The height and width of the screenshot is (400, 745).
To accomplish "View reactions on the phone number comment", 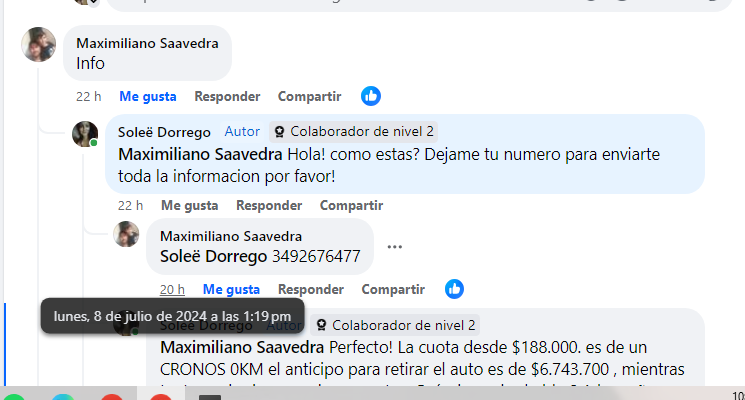I will (454, 289).
